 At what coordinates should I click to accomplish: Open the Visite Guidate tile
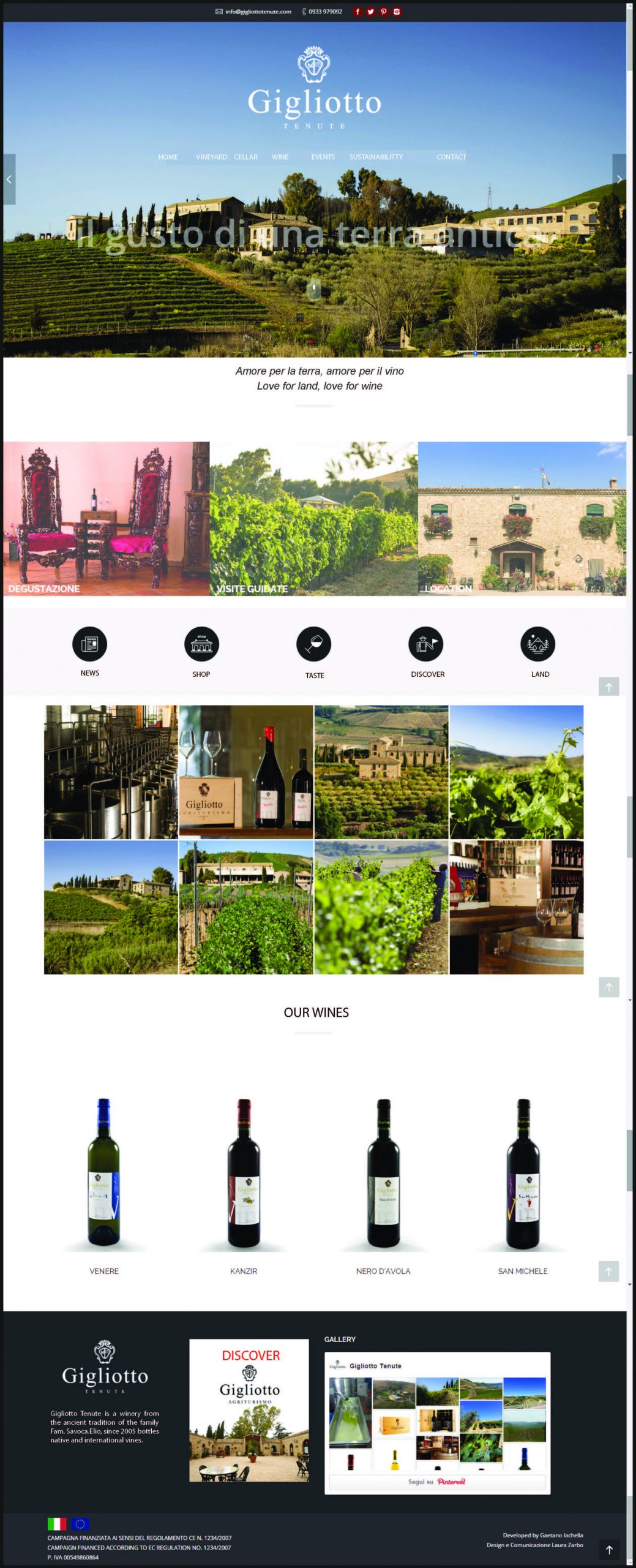tap(313, 518)
